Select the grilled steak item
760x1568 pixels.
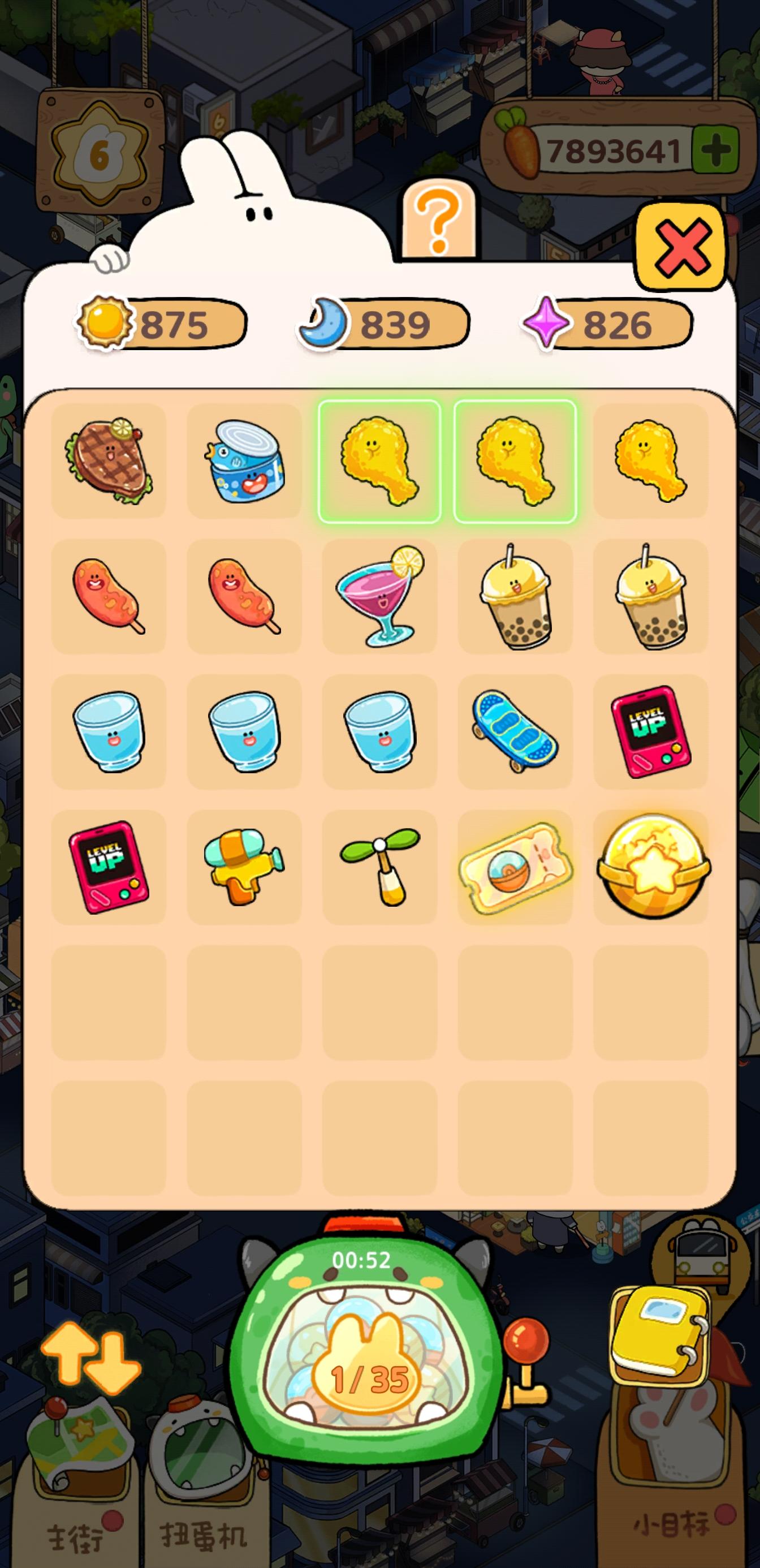(109, 461)
